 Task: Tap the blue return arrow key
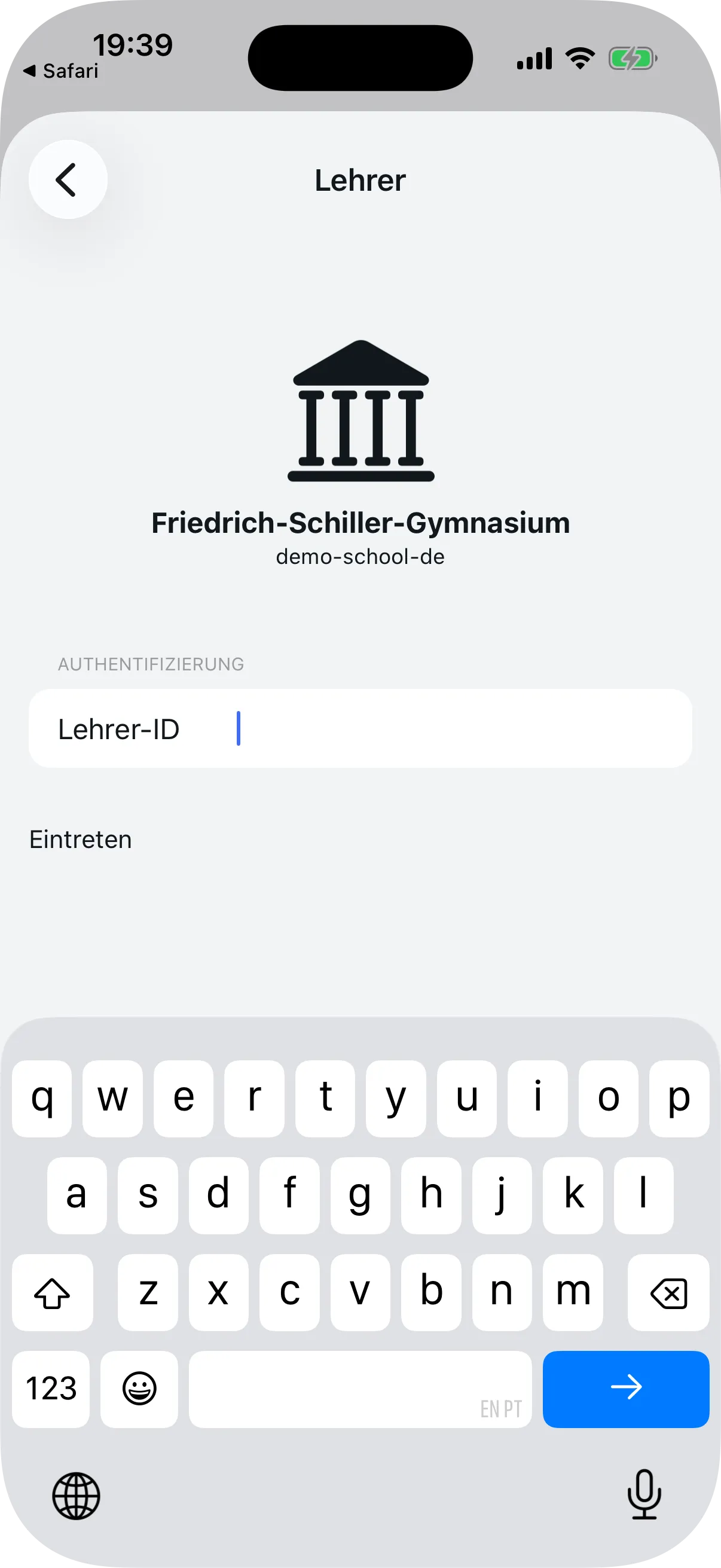[626, 1390]
